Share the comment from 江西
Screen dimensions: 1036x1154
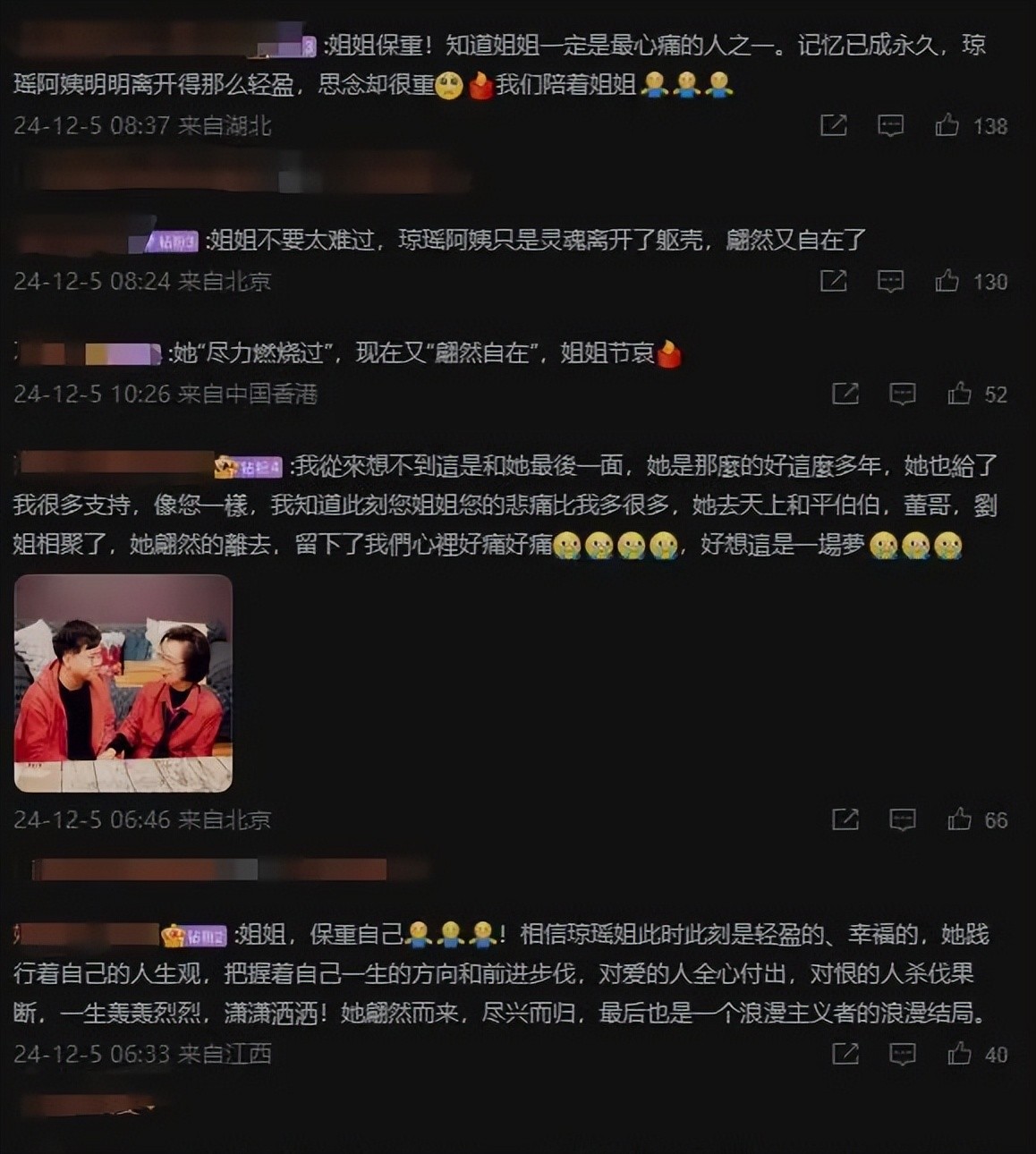tap(845, 1054)
